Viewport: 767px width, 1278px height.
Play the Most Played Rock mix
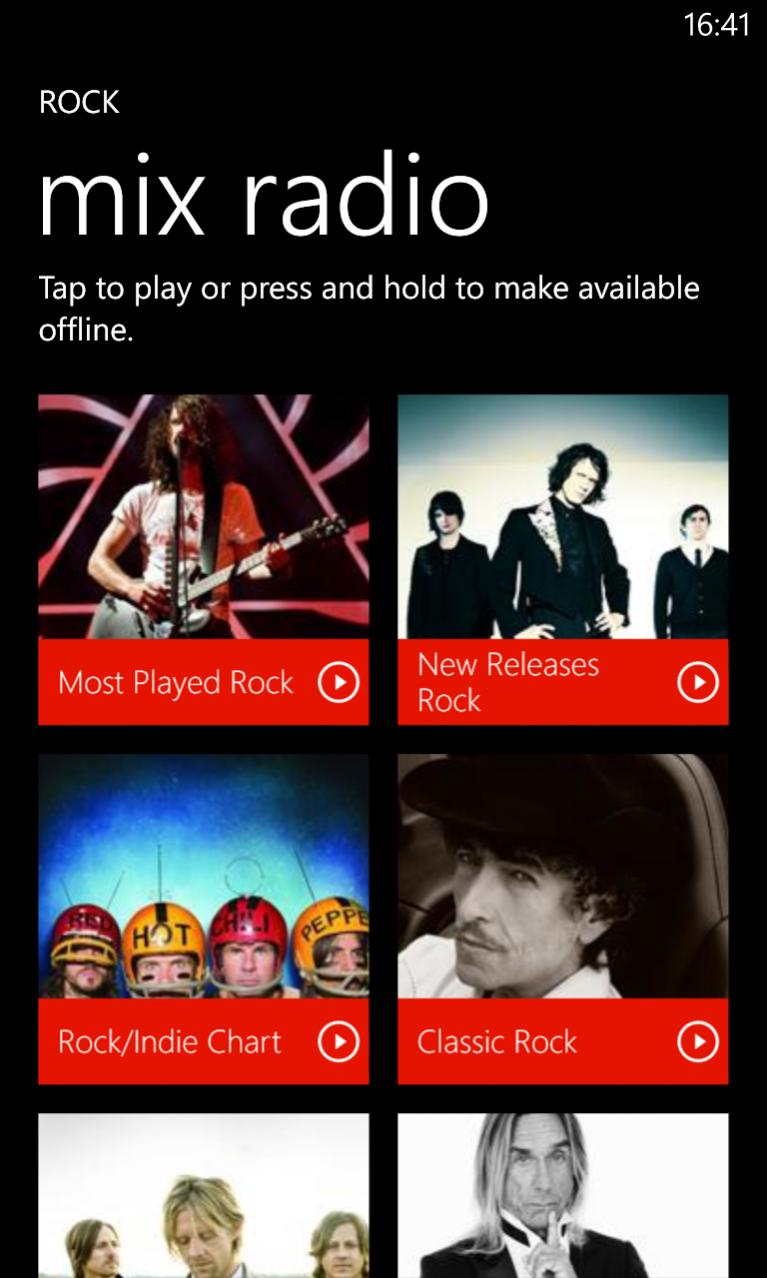pyautogui.click(x=338, y=683)
